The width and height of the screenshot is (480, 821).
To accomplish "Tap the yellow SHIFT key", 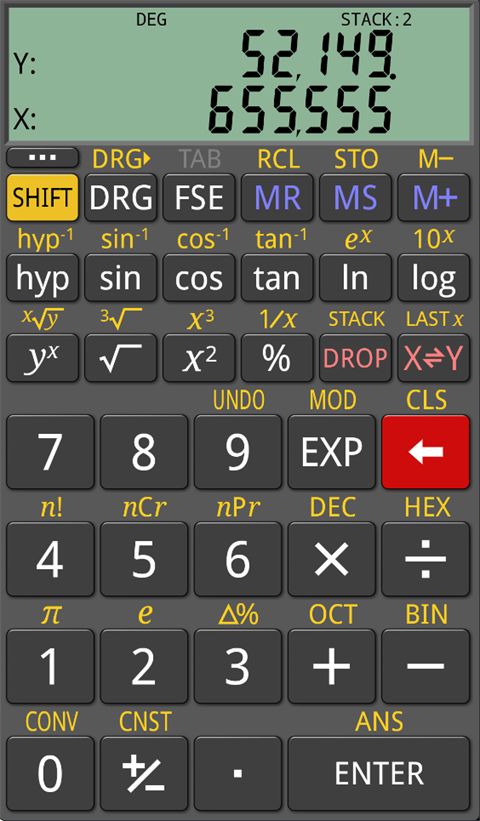I will coord(42,197).
